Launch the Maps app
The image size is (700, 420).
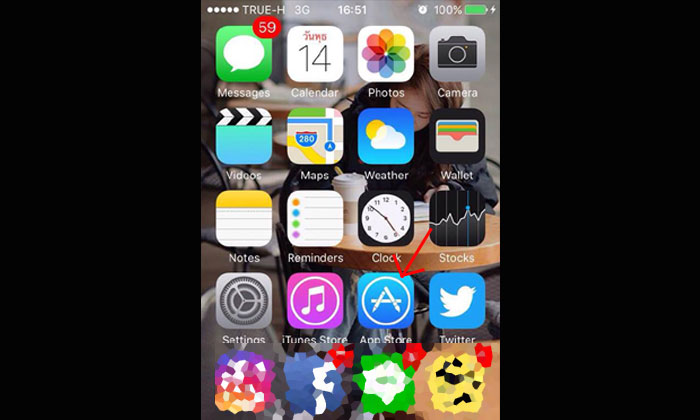point(315,136)
